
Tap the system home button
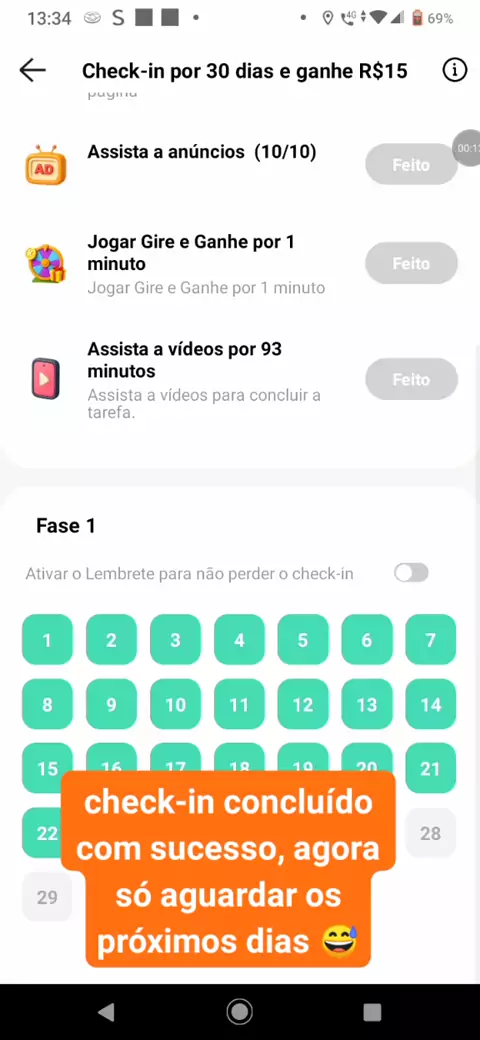pyautogui.click(x=239, y=1011)
